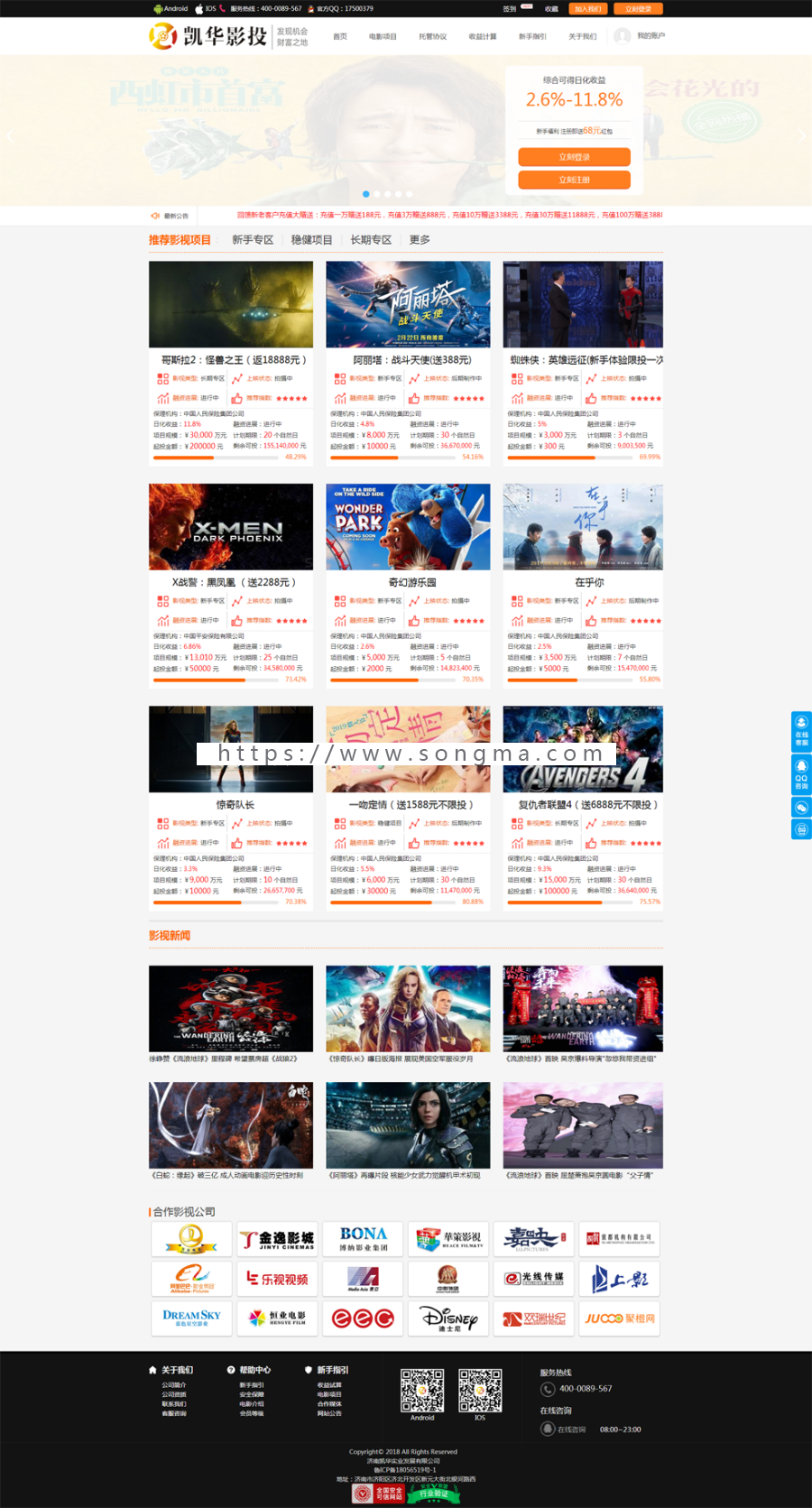The width and height of the screenshot is (812, 1508).
Task: Open the 在线客服 floating side button
Action: point(801,731)
